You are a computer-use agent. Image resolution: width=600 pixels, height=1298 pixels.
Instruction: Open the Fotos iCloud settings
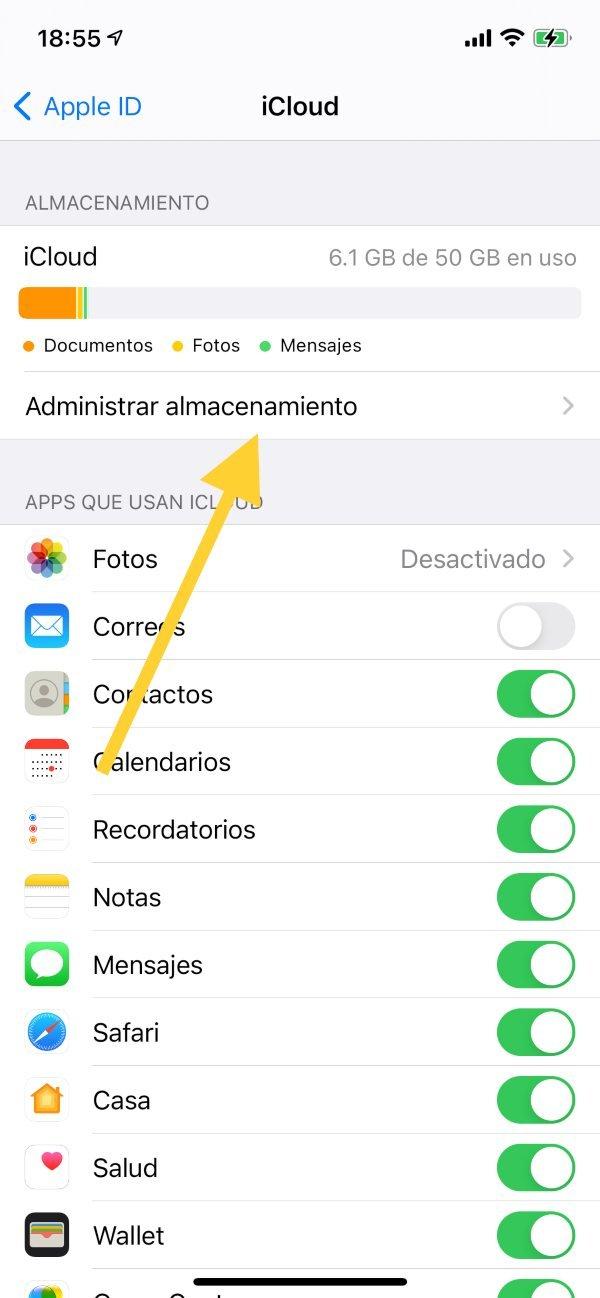pos(300,559)
